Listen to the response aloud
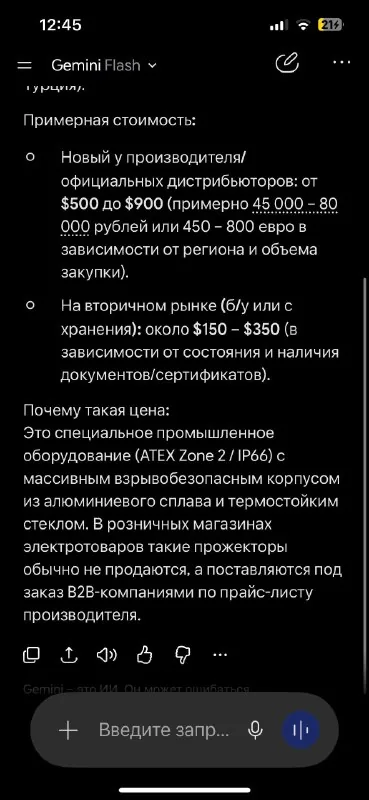 point(107,655)
